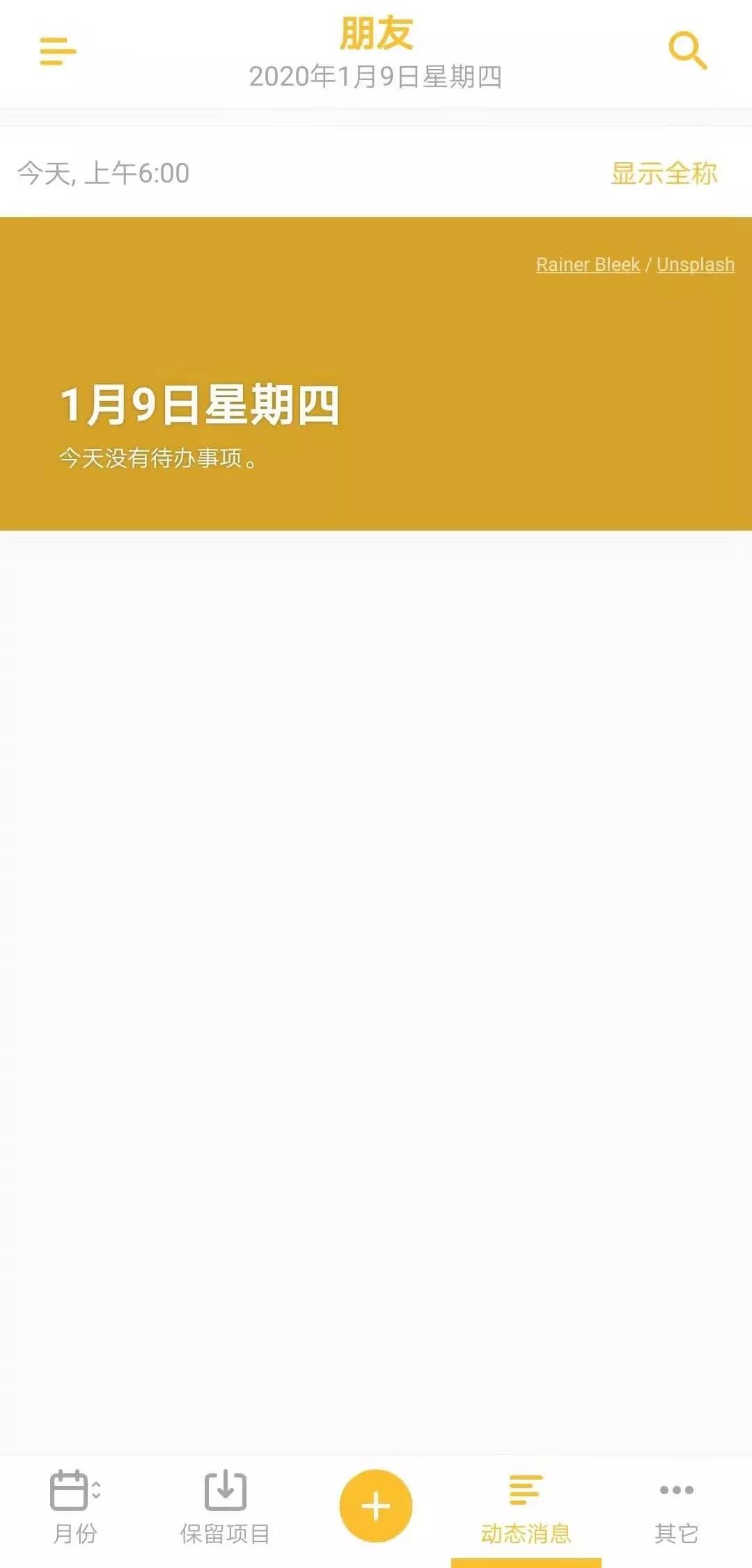
Task: Open the Unsplash link
Action: (x=695, y=265)
